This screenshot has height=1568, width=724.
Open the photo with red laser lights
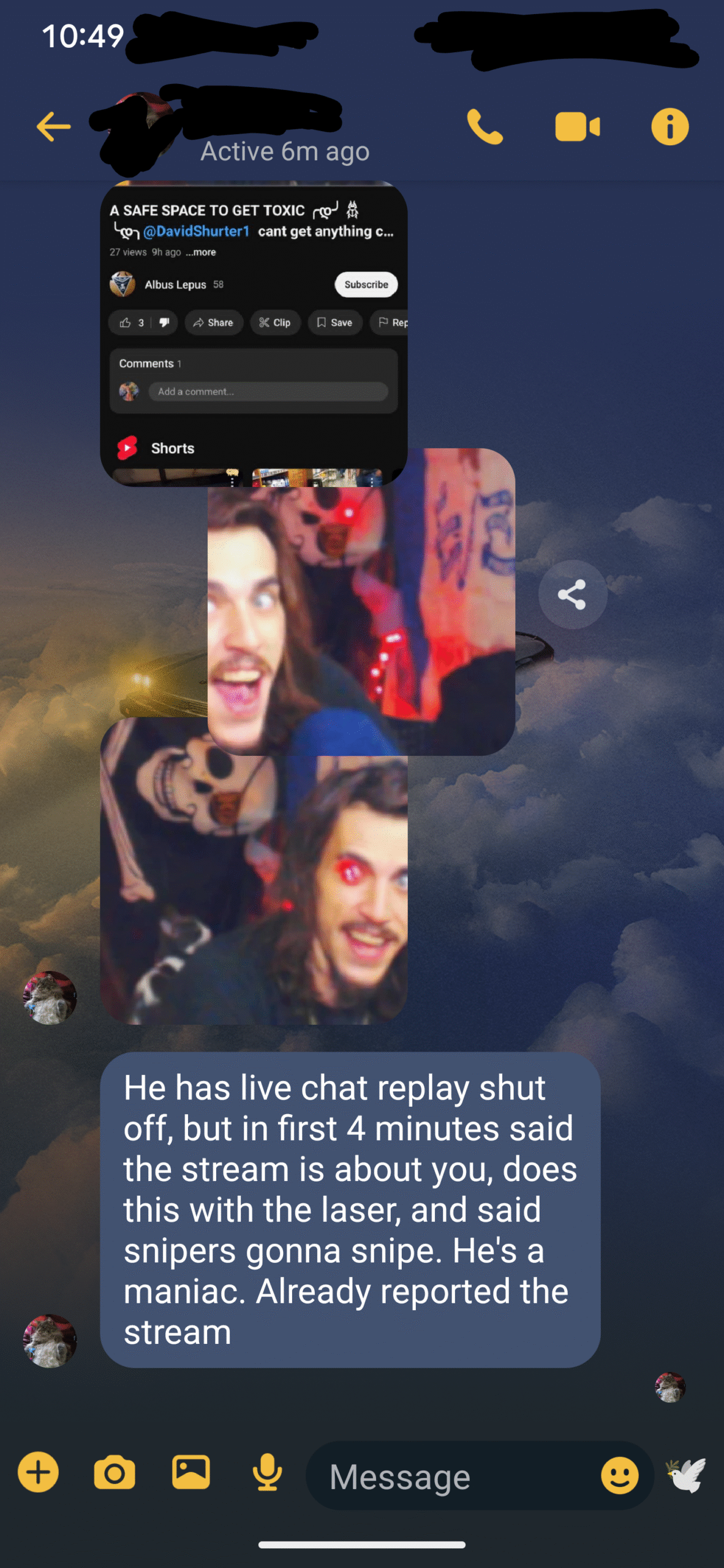click(x=361, y=602)
